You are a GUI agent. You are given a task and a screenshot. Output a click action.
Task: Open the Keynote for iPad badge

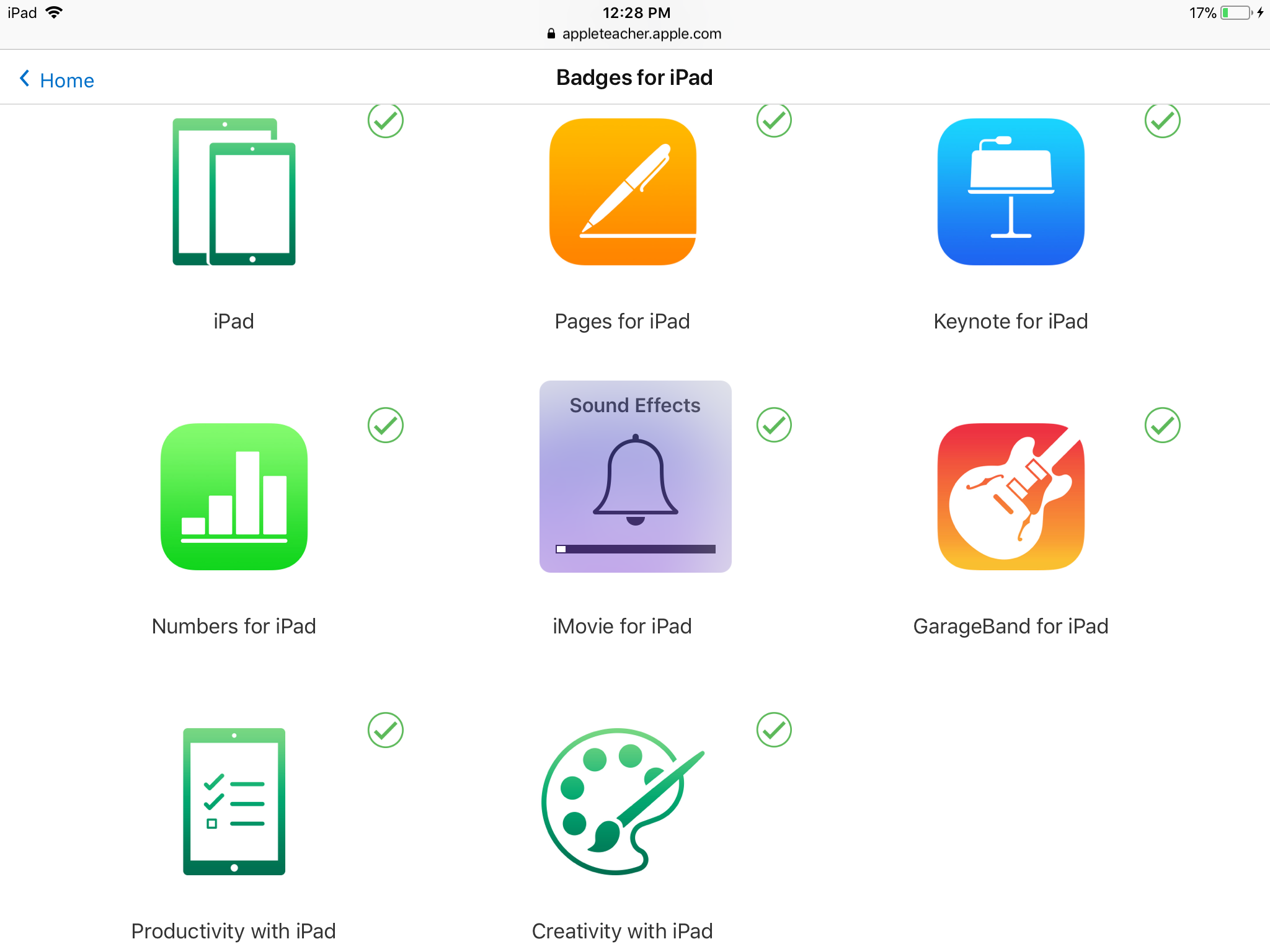(1010, 192)
